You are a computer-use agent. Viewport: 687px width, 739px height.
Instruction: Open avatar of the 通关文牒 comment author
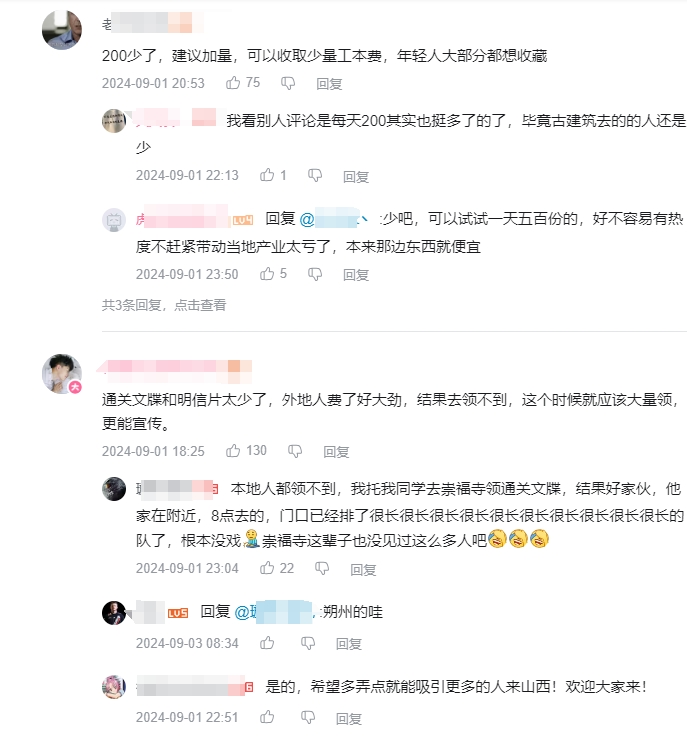click(x=62, y=374)
